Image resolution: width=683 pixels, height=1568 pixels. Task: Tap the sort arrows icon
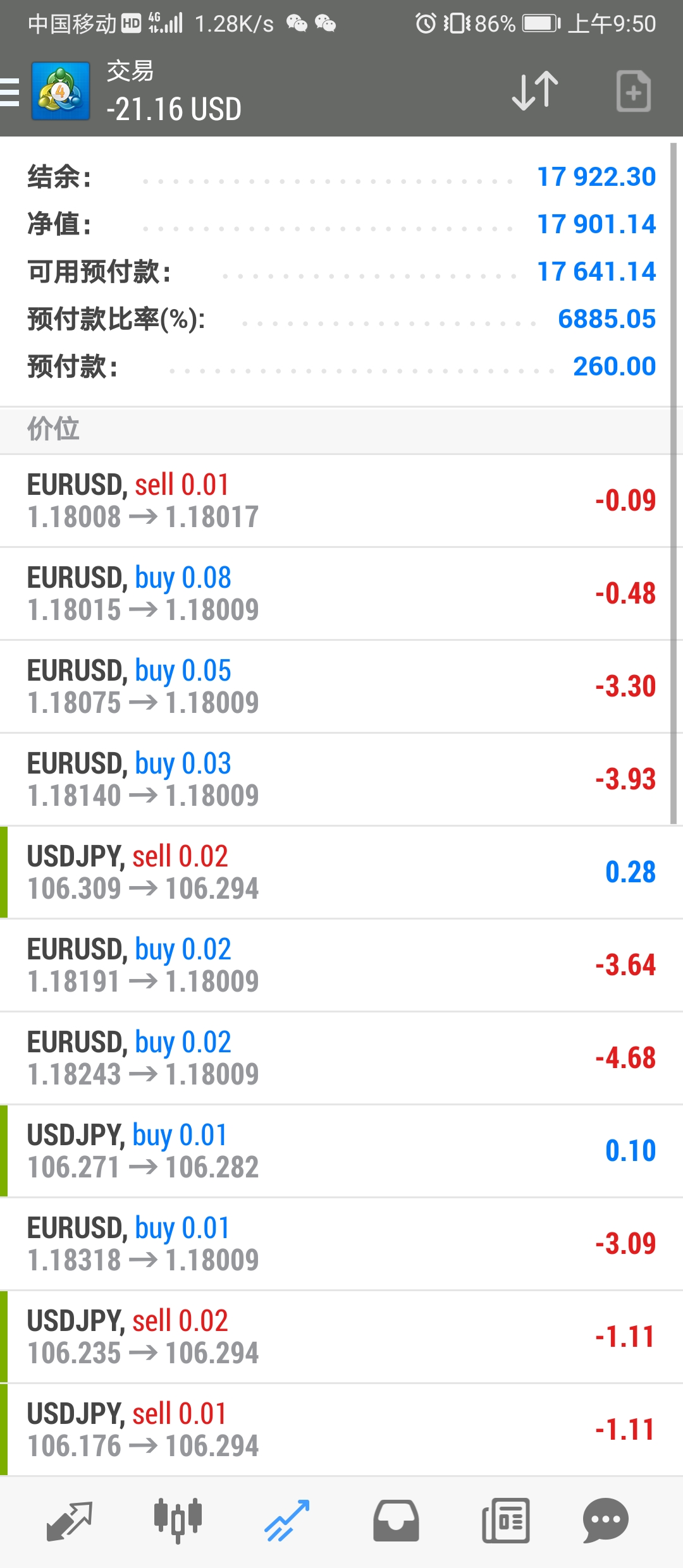[x=535, y=92]
